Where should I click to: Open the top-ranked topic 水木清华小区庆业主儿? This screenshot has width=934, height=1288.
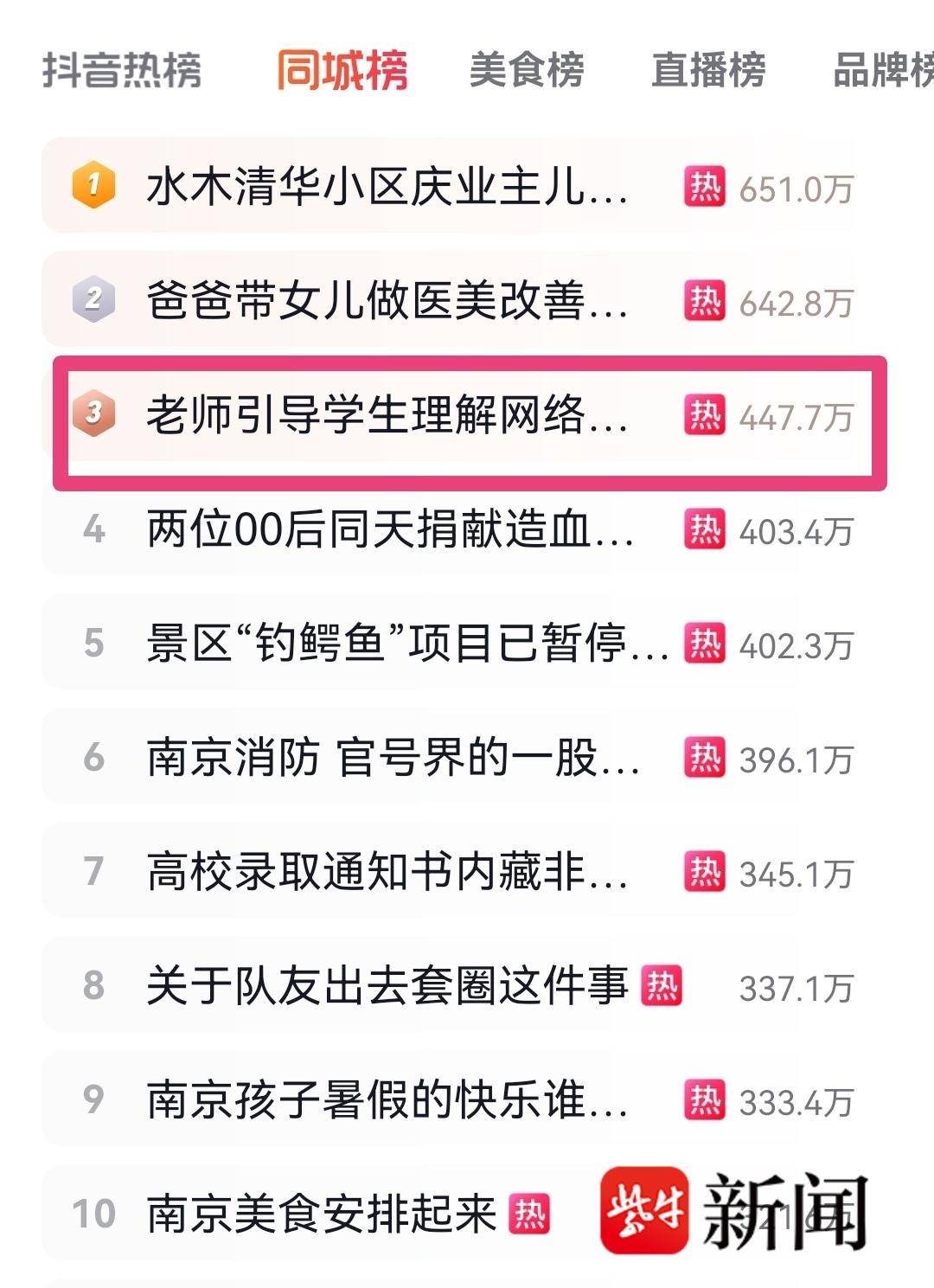[x=387, y=186]
